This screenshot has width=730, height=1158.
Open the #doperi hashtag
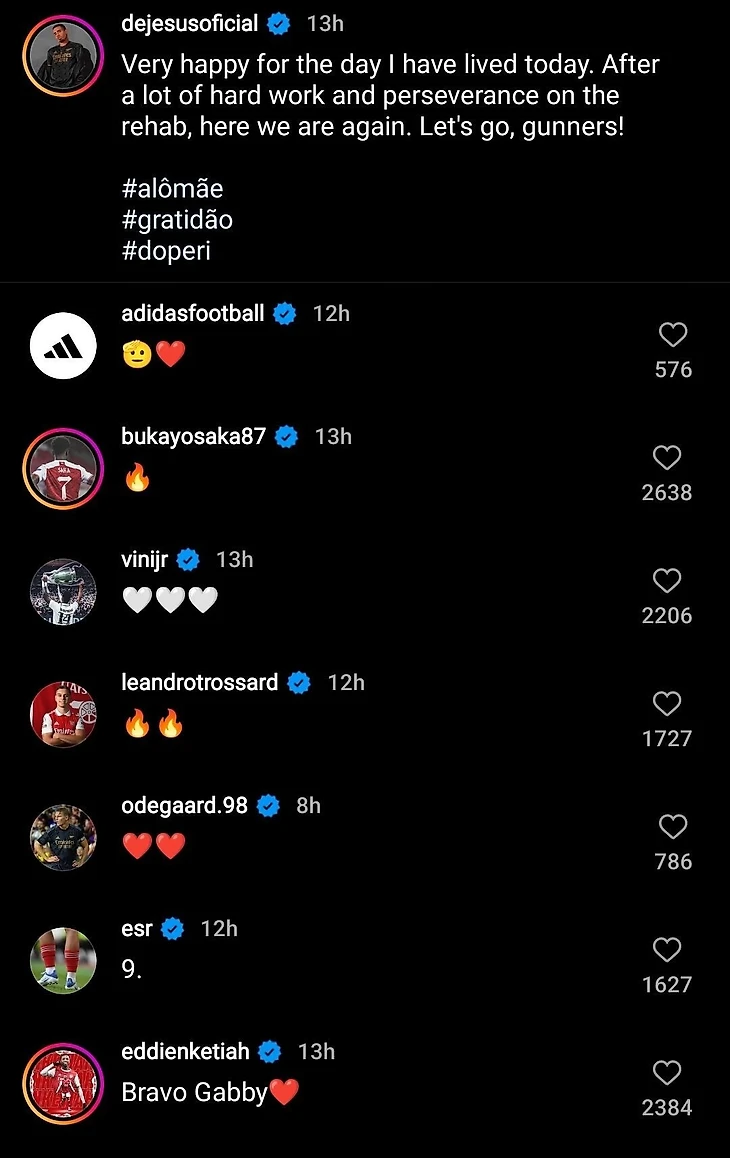coord(165,251)
